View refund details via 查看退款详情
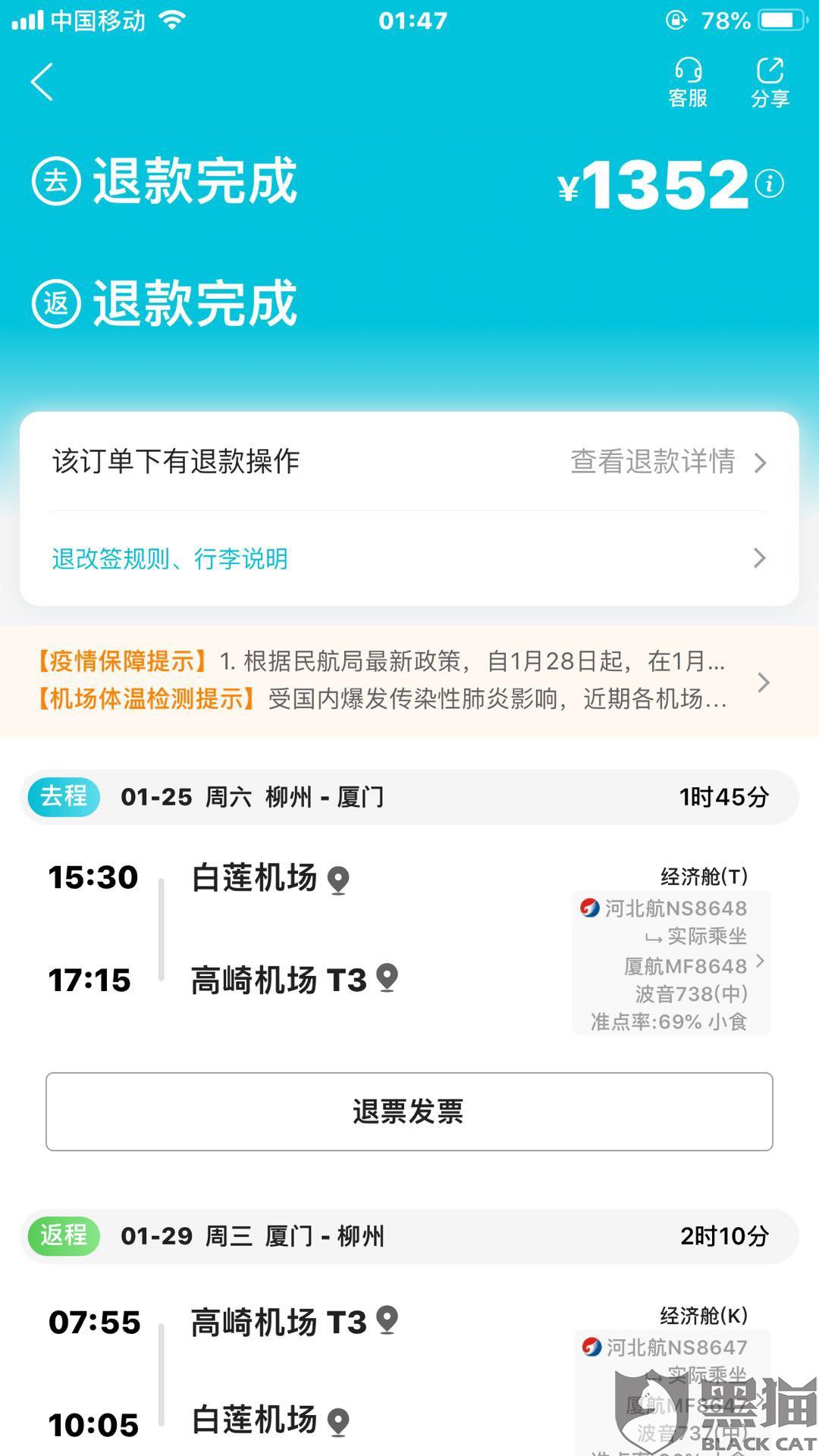 (668, 461)
